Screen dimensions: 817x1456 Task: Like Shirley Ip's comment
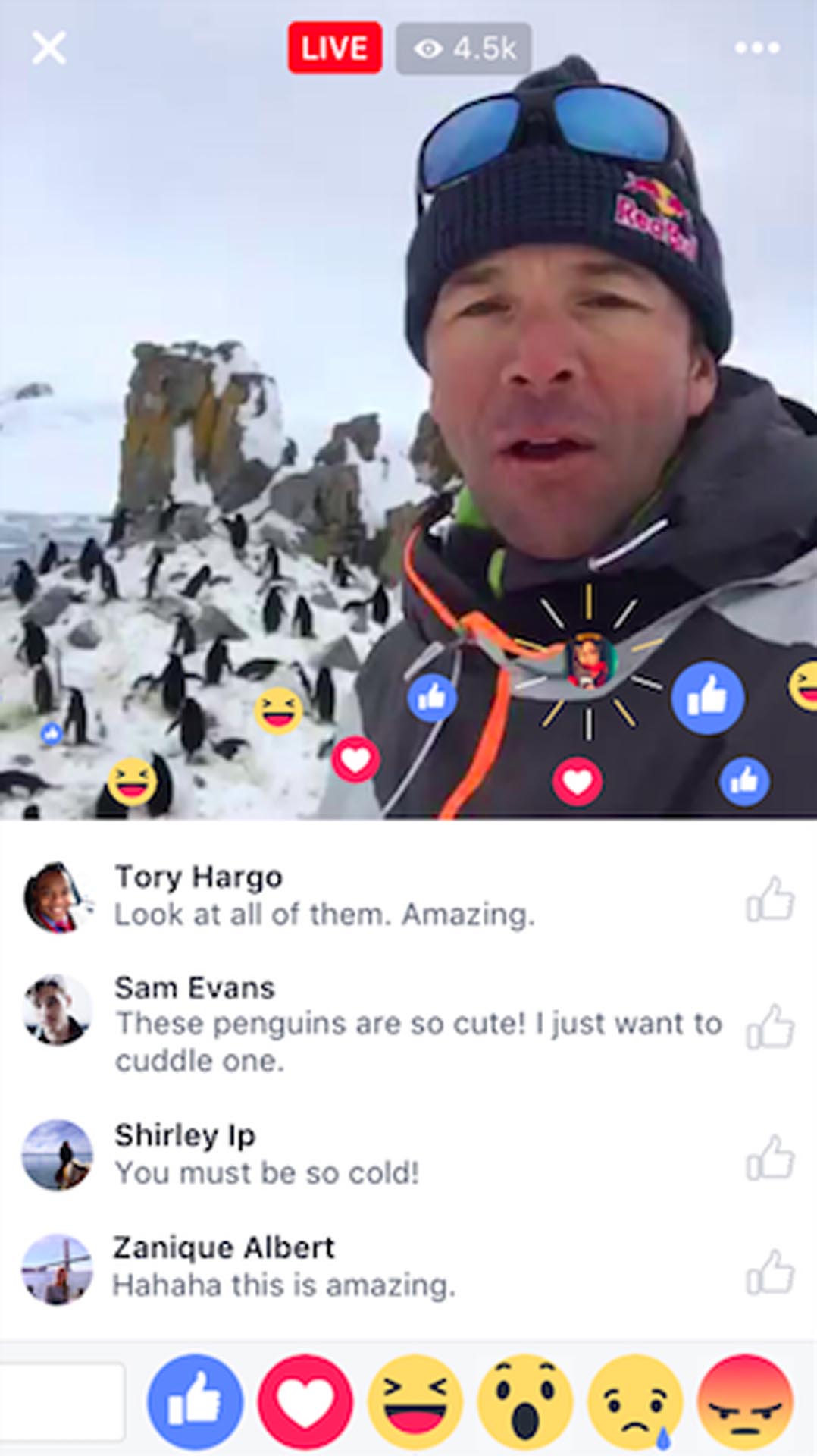[770, 1158]
